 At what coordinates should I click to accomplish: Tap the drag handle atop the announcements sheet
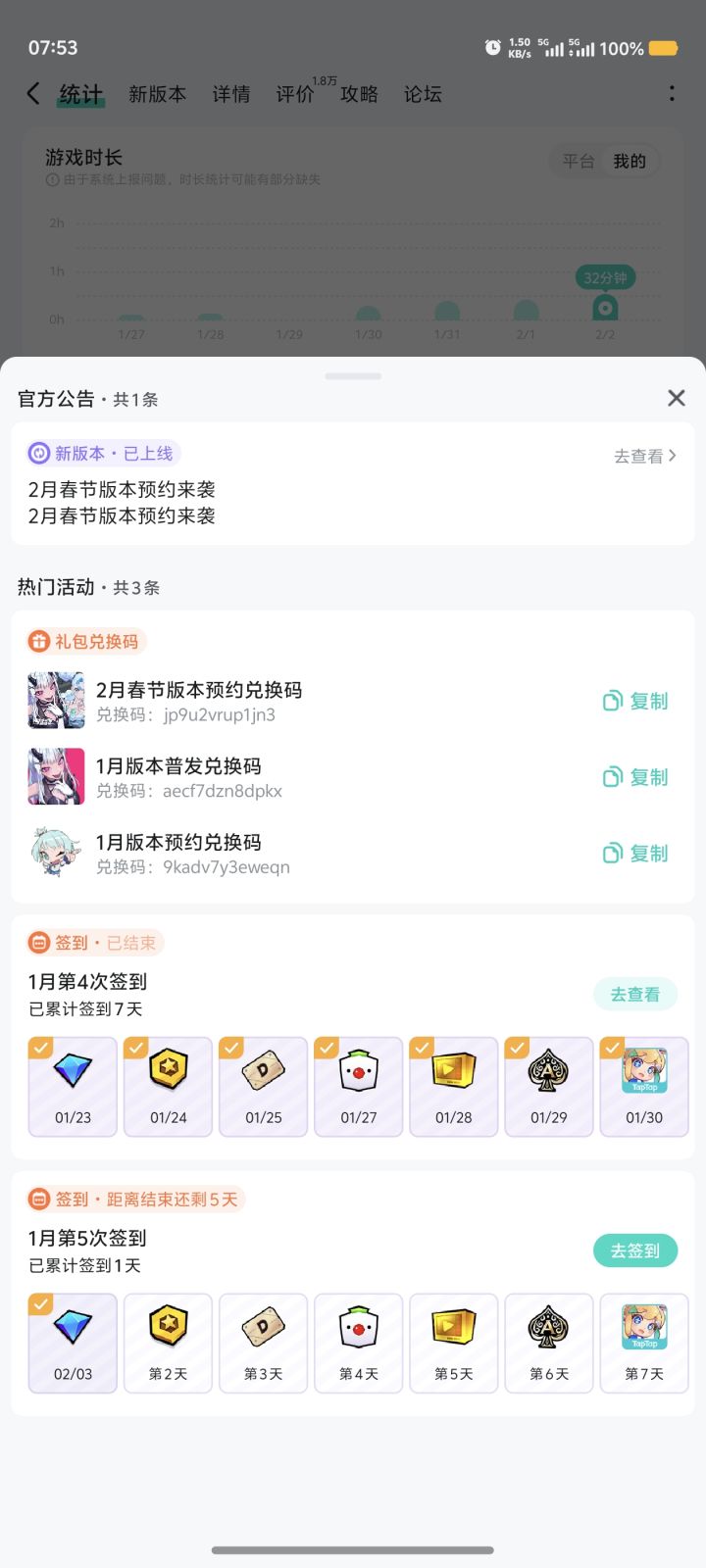pyautogui.click(x=352, y=375)
